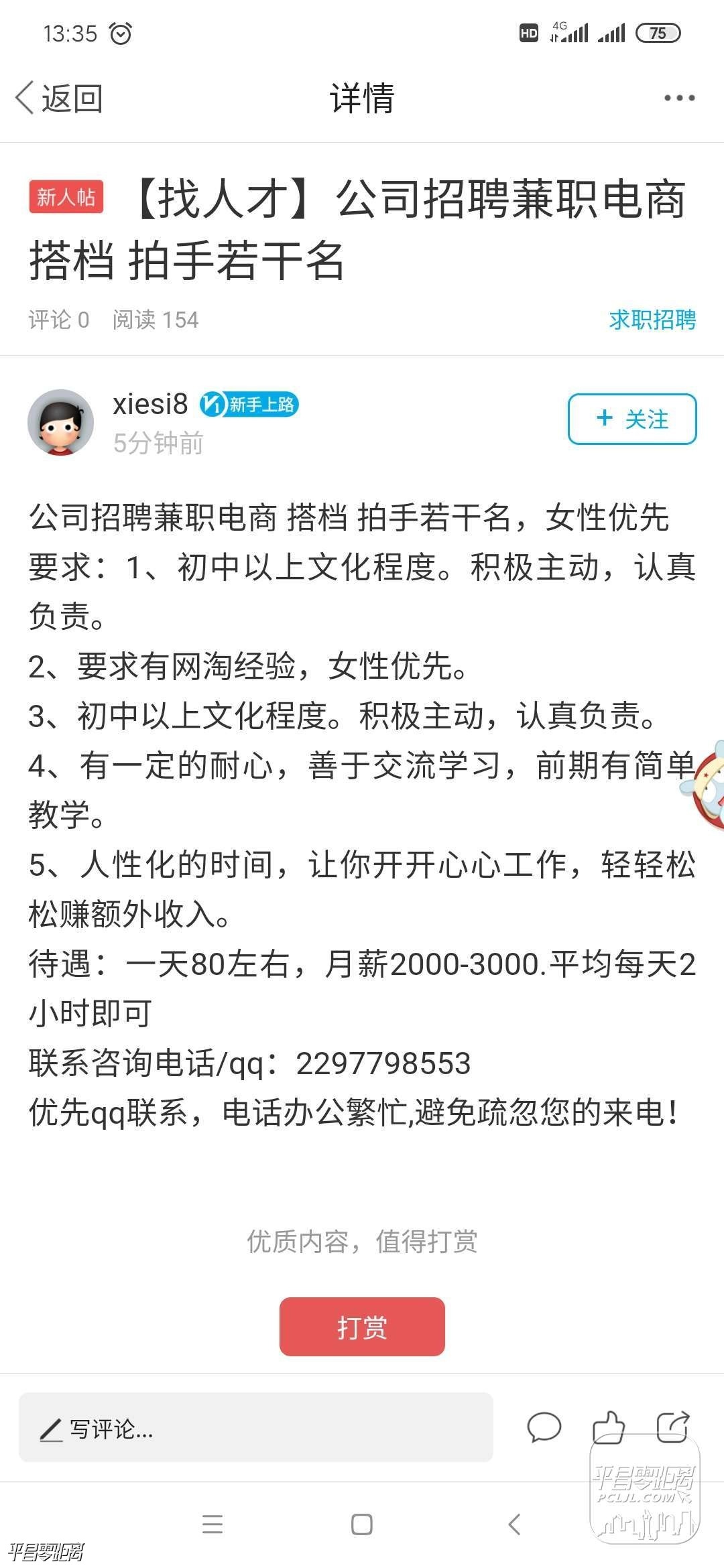Share this post
This screenshot has width=724, height=1568.
tap(672, 1426)
